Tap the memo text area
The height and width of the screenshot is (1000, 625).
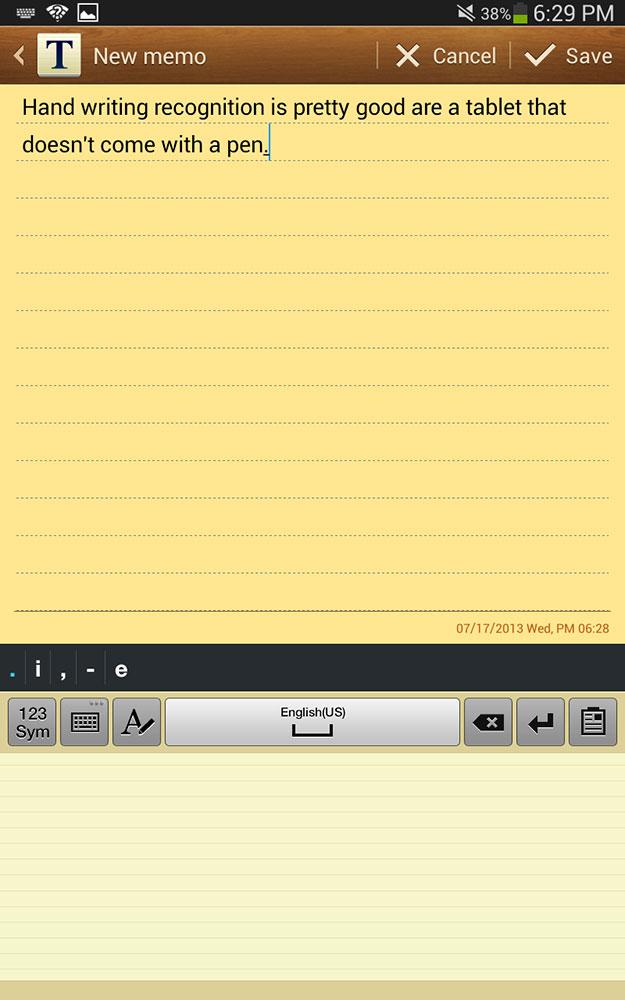point(312,348)
